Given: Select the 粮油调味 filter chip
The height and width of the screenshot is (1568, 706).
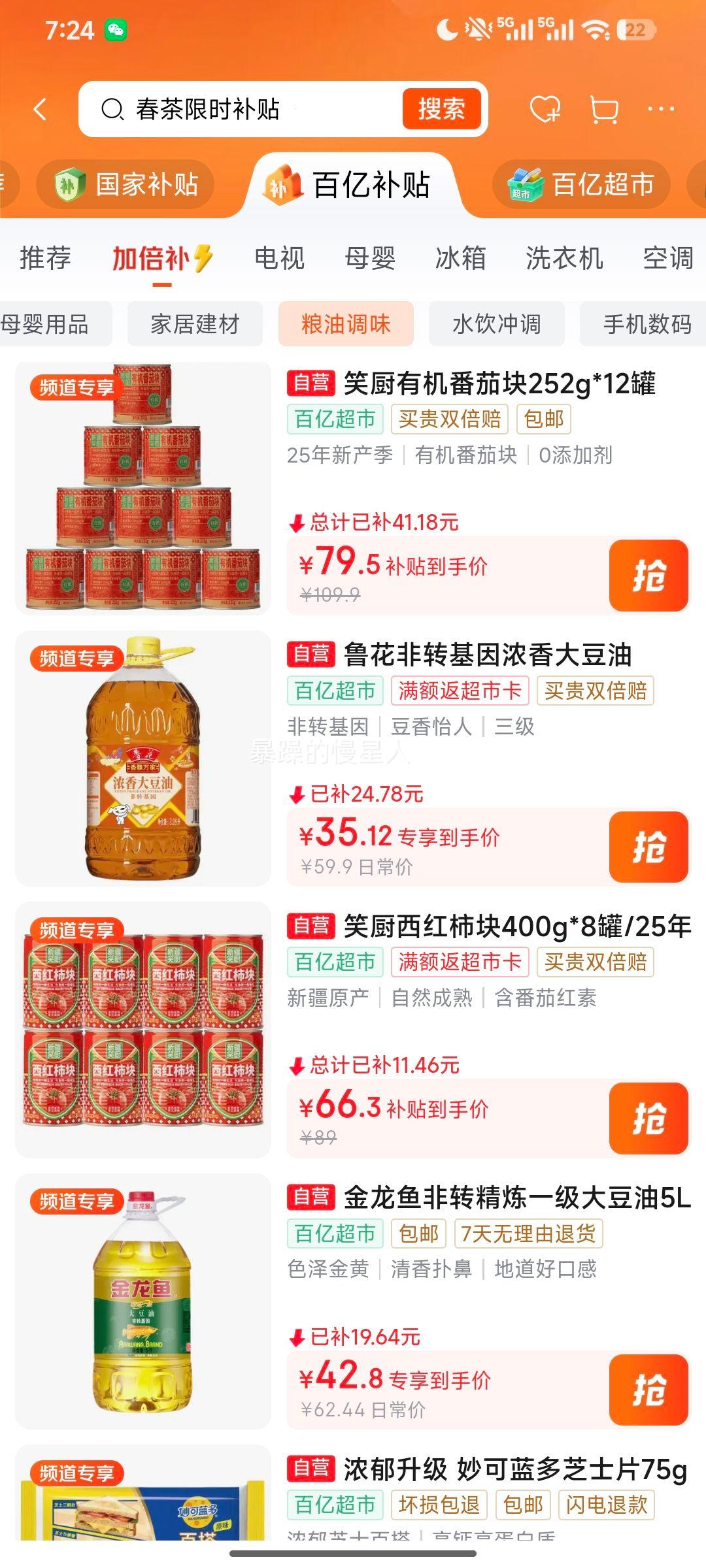Looking at the screenshot, I should point(346,324).
